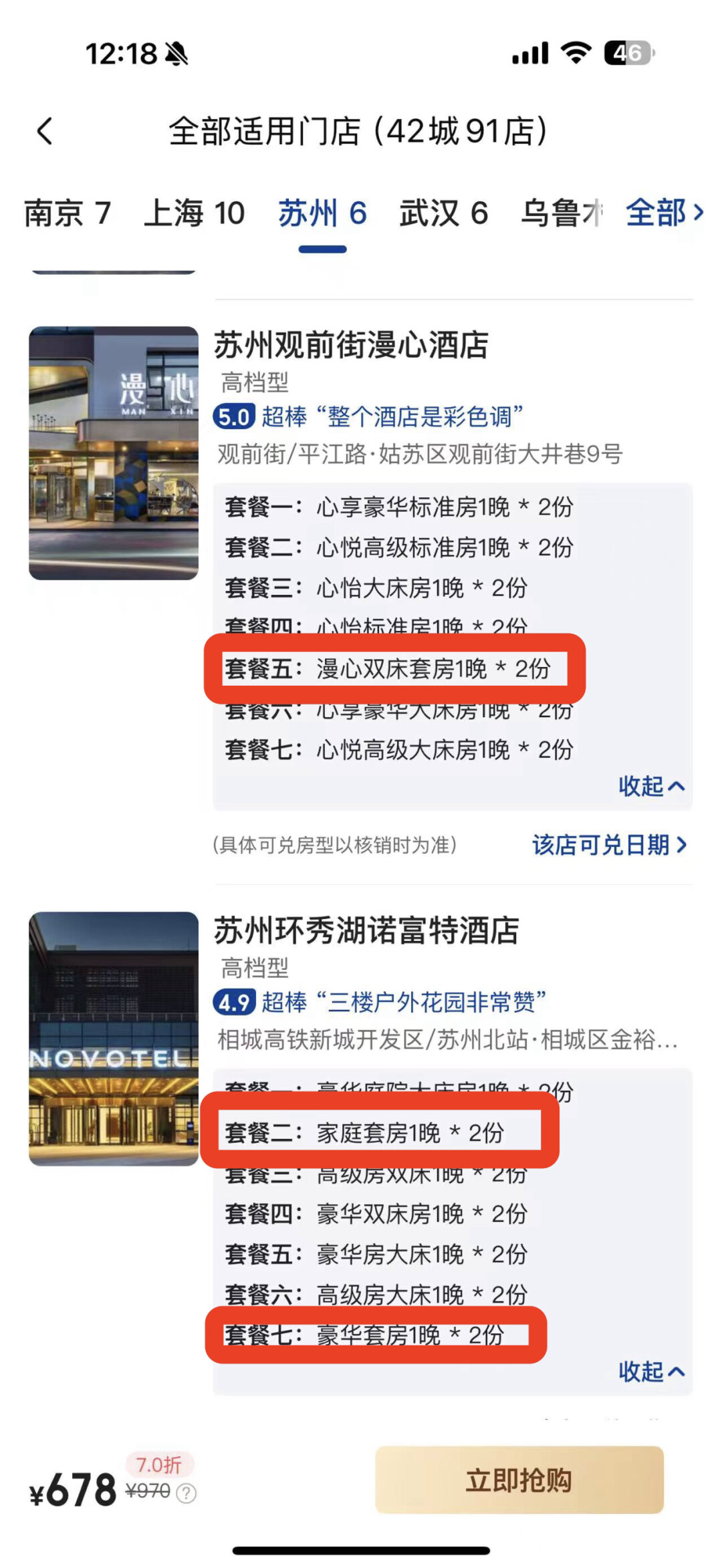Screen dimensions: 722x1568
Task: Go back using the top-left arrow
Action: 45,131
